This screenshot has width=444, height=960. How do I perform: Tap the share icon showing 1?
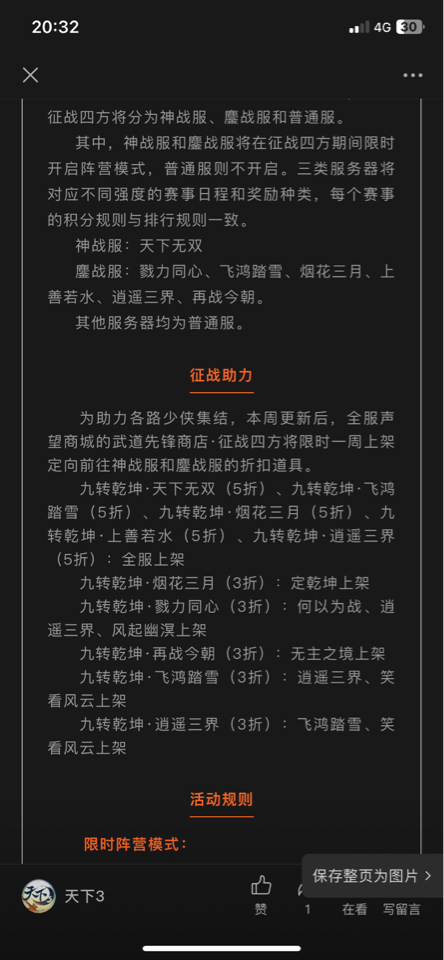[307, 898]
